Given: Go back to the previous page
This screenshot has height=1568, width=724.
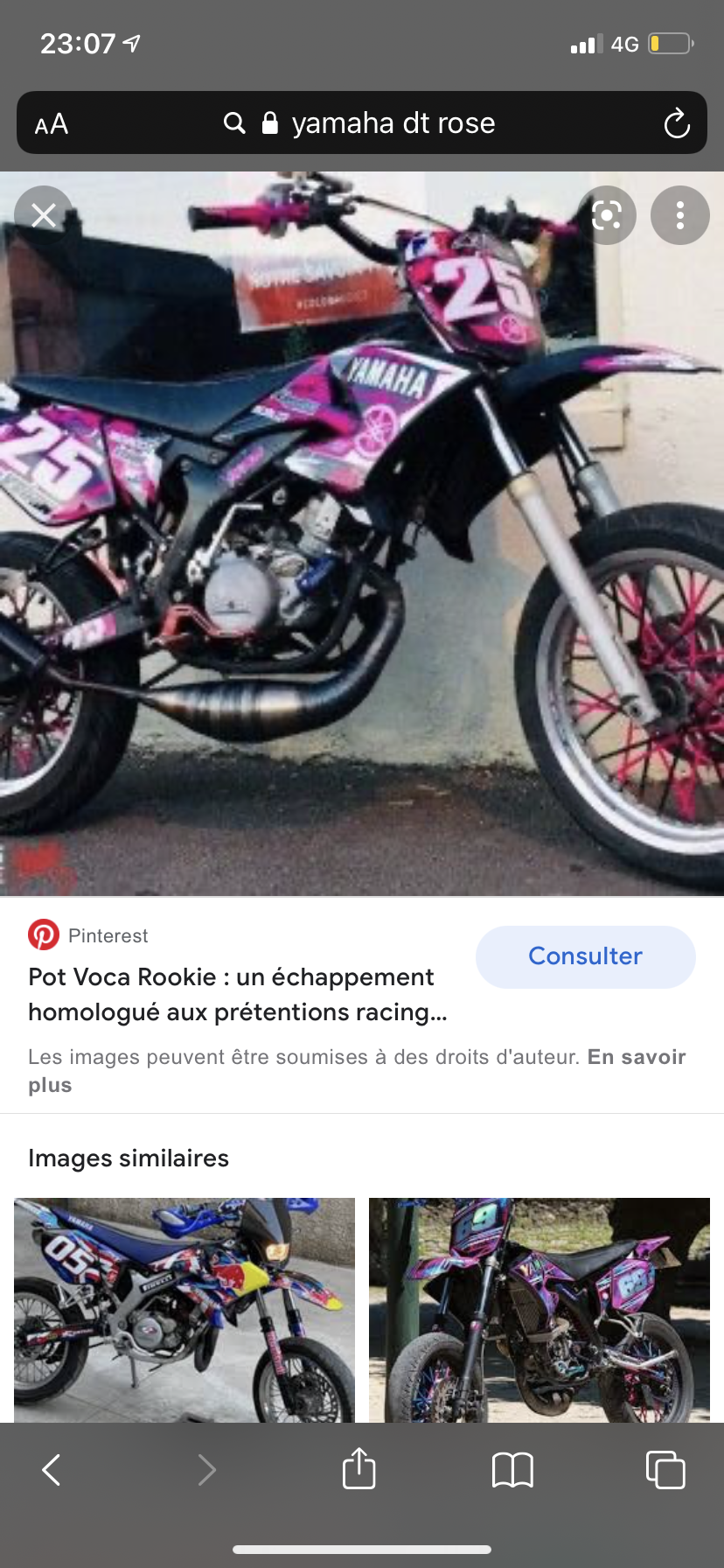Looking at the screenshot, I should pyautogui.click(x=52, y=1470).
